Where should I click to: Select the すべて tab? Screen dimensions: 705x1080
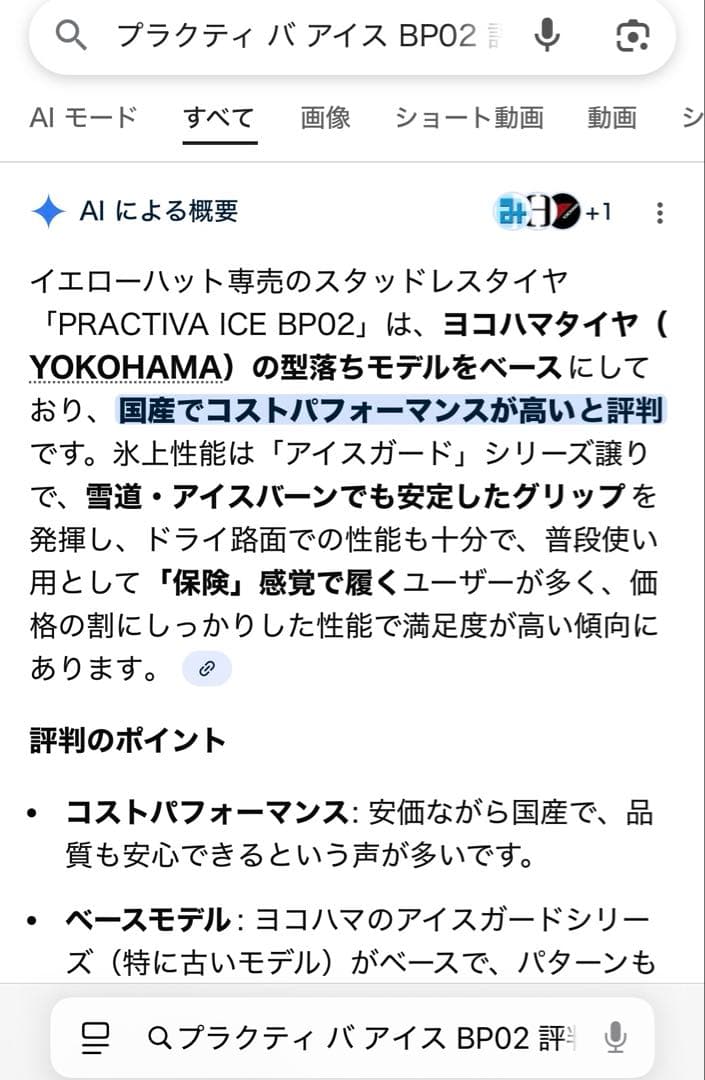click(x=219, y=117)
